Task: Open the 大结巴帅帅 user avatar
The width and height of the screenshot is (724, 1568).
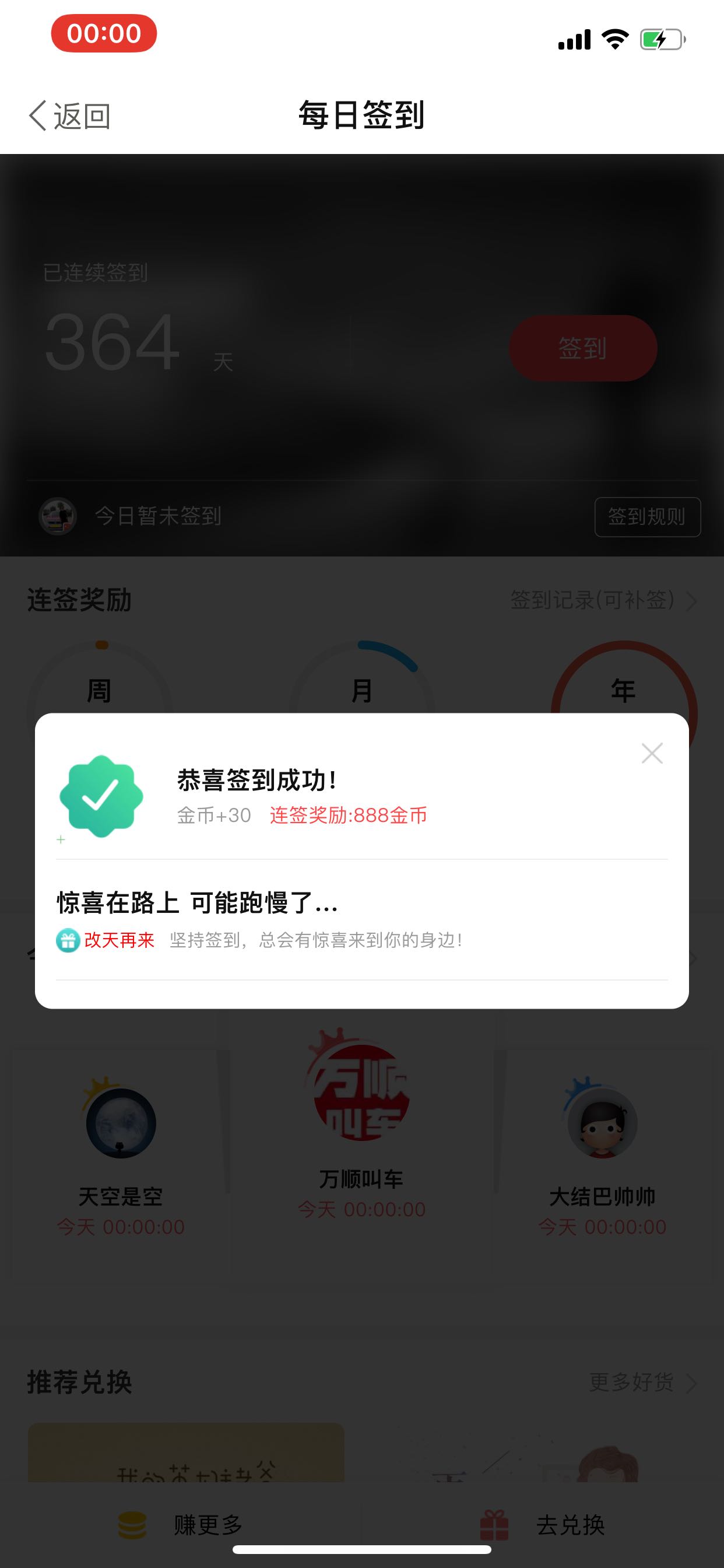Action: pos(602,1122)
